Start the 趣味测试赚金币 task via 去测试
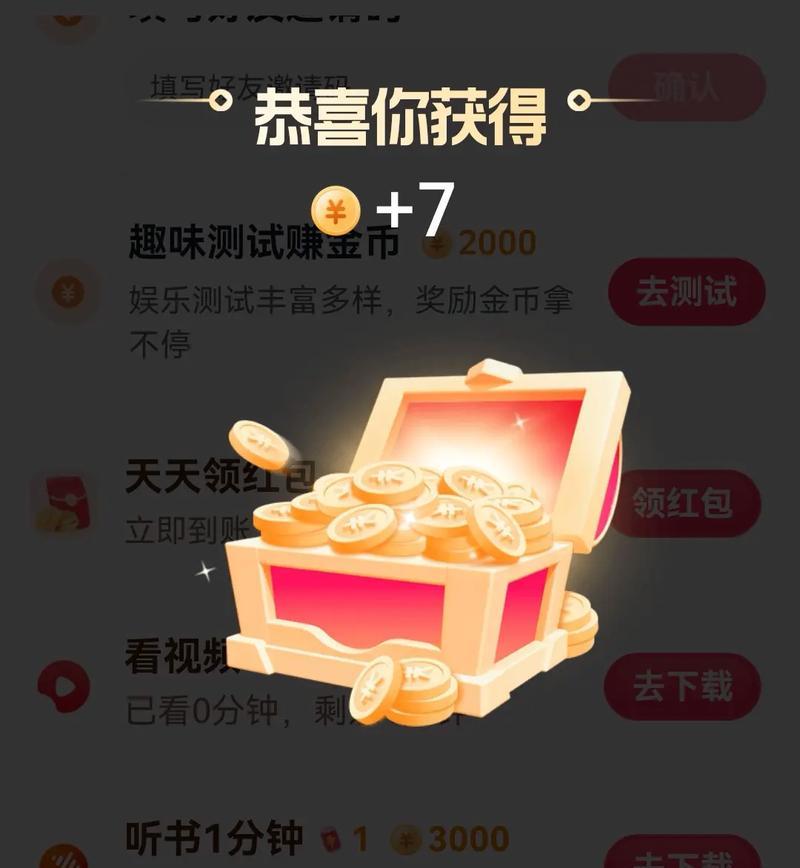Image resolution: width=800 pixels, height=868 pixels. click(x=686, y=292)
